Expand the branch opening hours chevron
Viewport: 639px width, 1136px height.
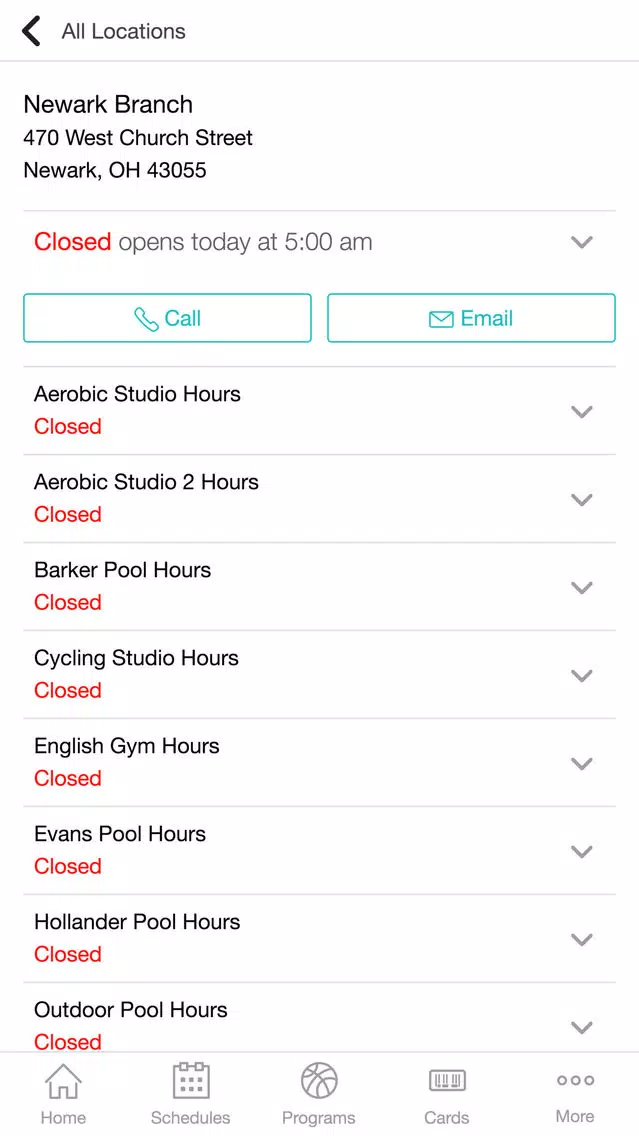point(582,242)
